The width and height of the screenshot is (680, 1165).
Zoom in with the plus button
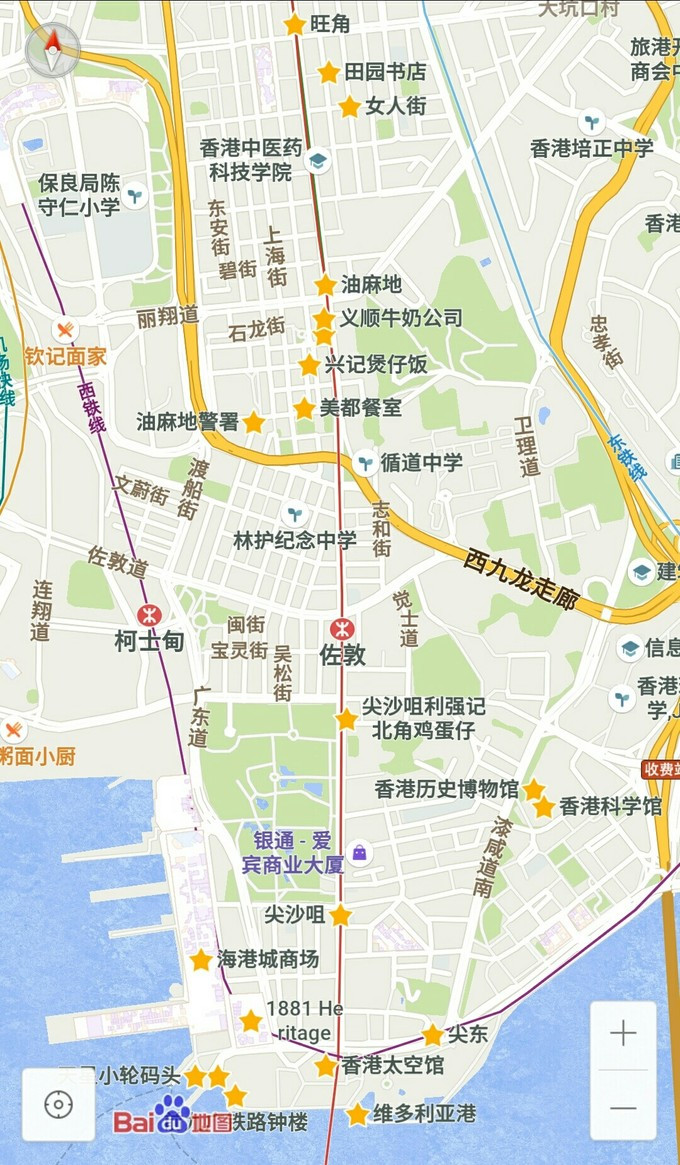[x=623, y=1034]
